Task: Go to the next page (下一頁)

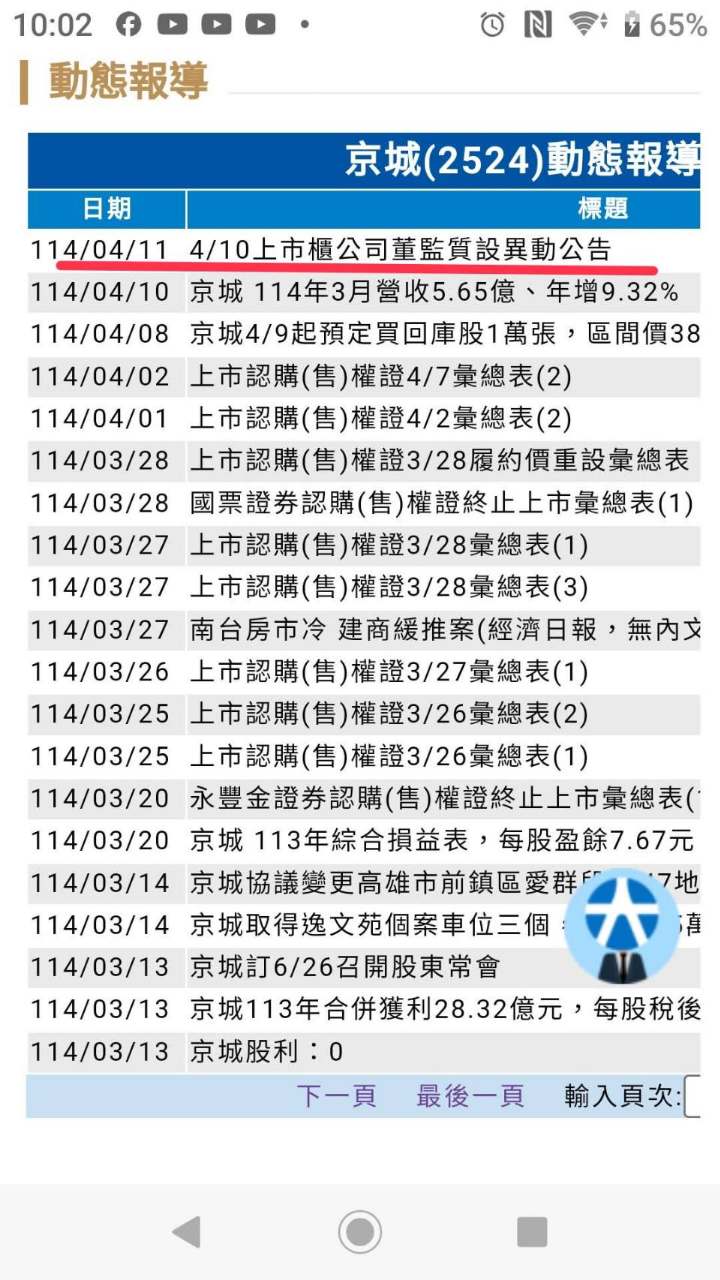Action: click(336, 1096)
